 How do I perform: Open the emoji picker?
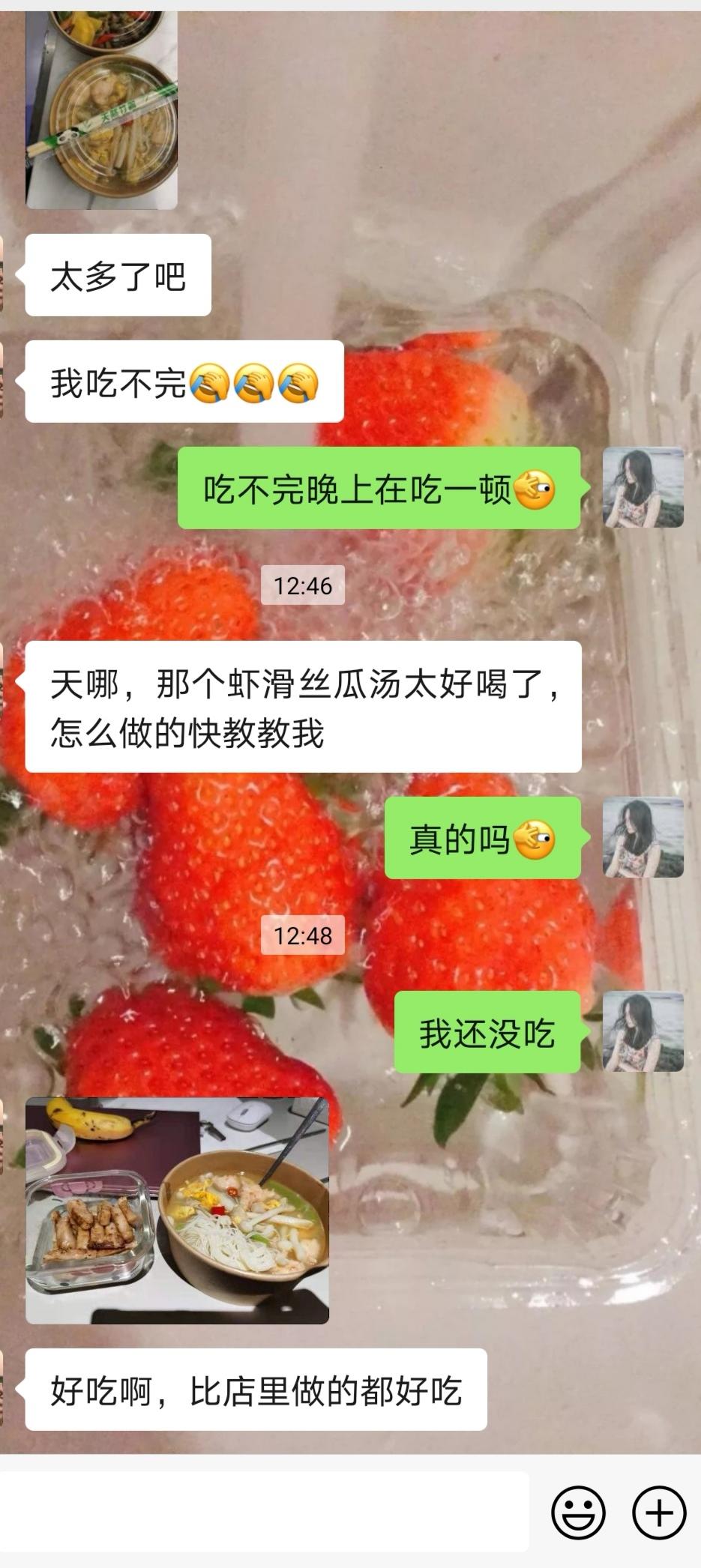578,1513
